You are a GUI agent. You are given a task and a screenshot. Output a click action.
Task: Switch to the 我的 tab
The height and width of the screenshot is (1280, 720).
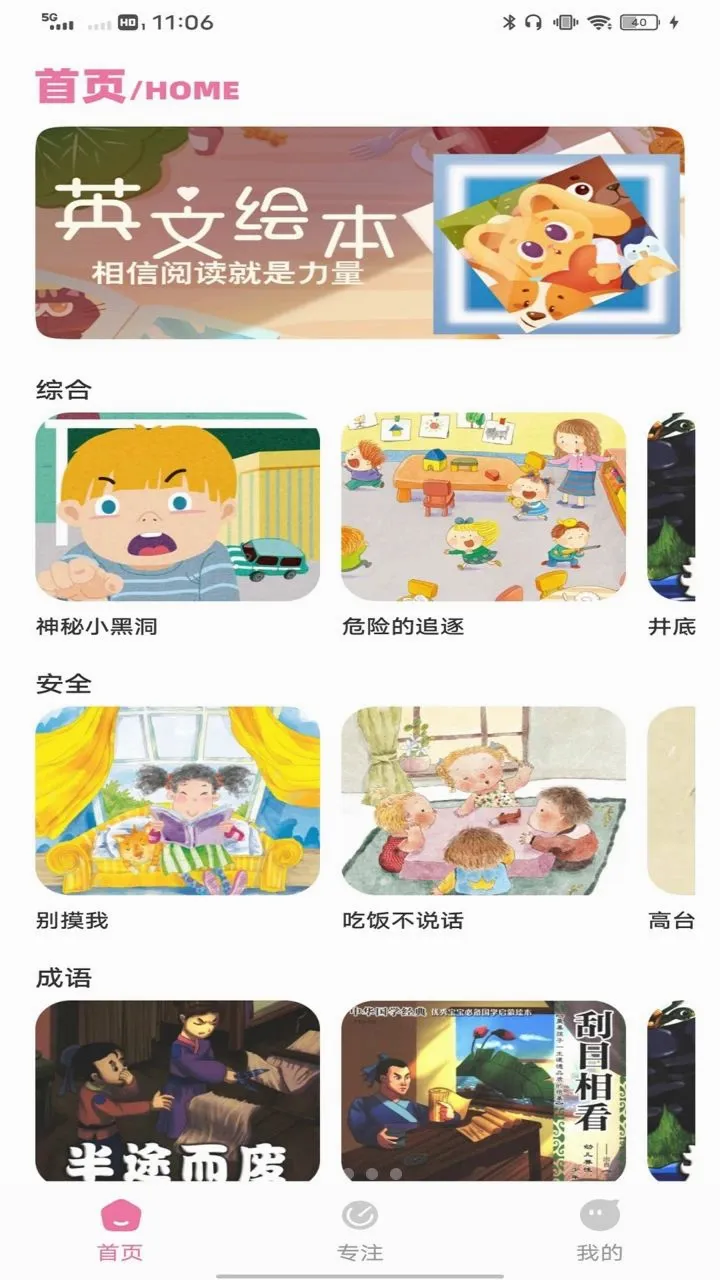pyautogui.click(x=600, y=1231)
